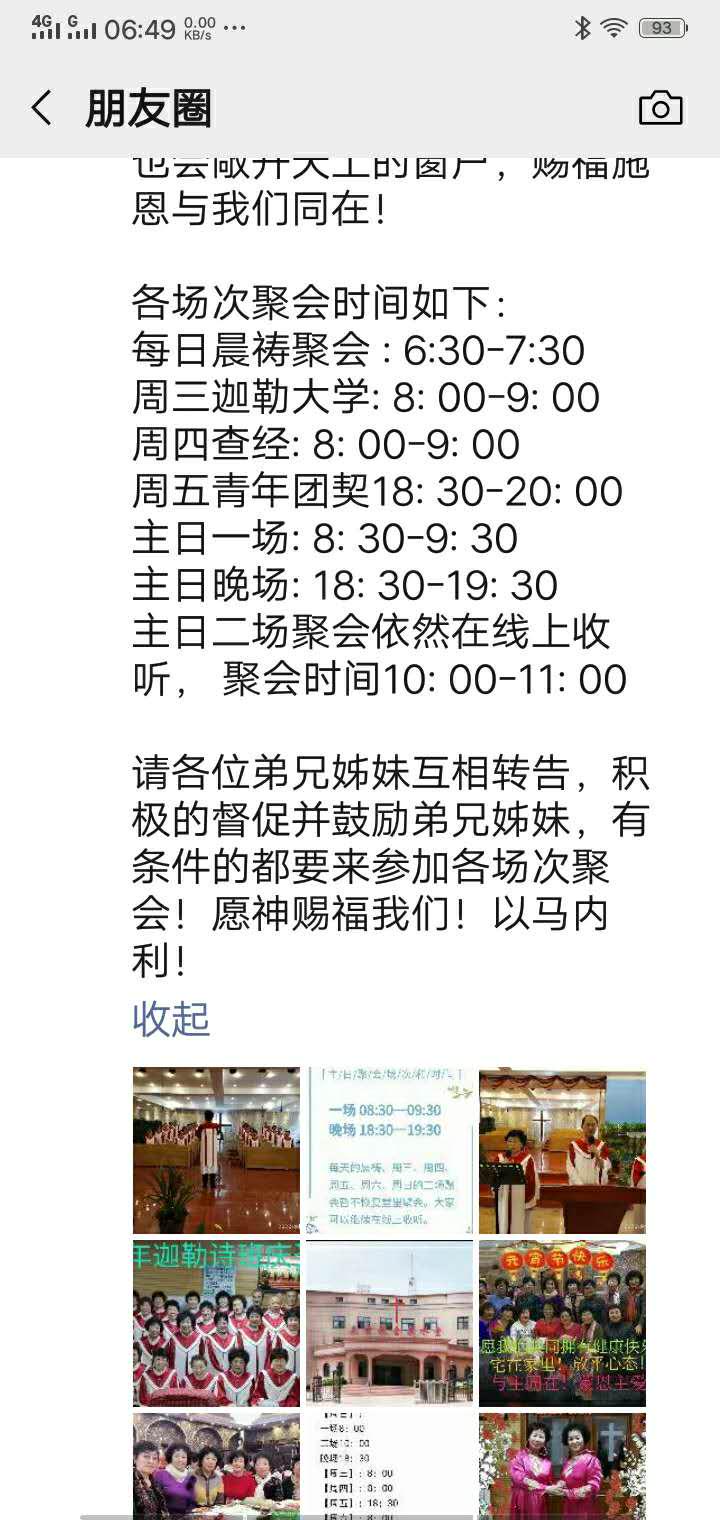Open the choir hall photo facing the conductor
The height and width of the screenshot is (1520, 720).
coord(216,1150)
